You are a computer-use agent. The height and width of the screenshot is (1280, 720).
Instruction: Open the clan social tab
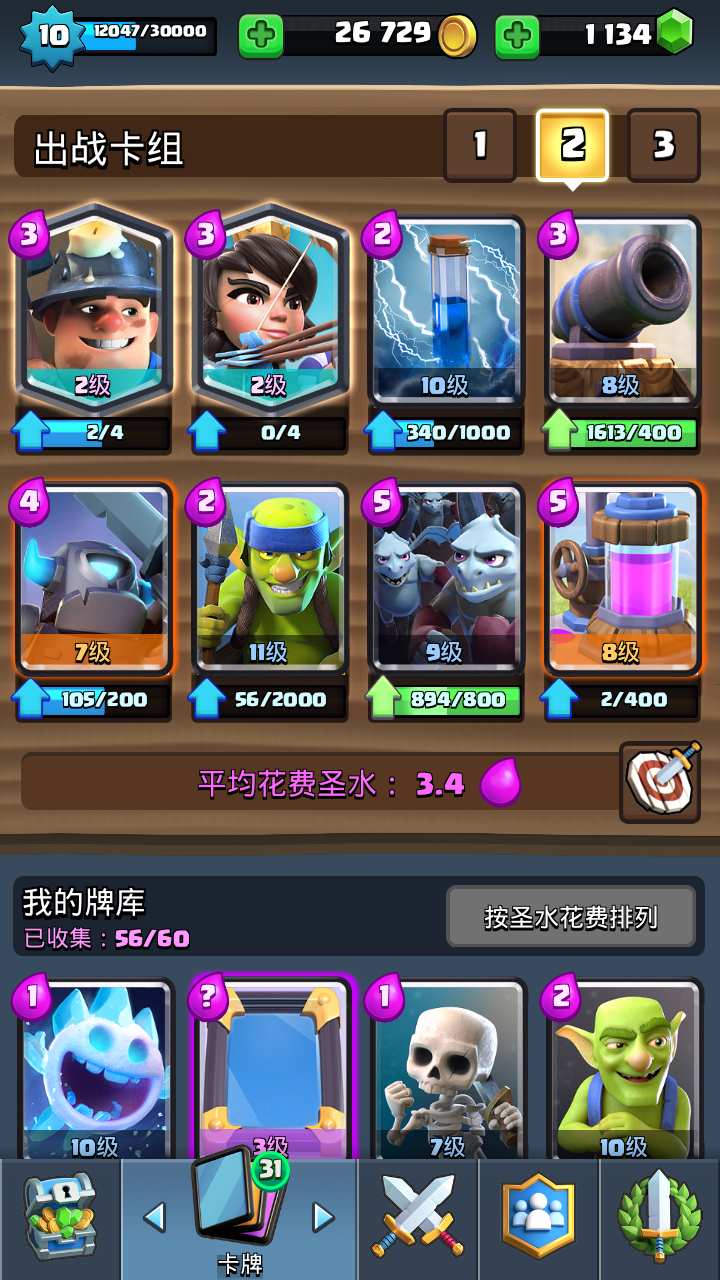pos(538,1218)
